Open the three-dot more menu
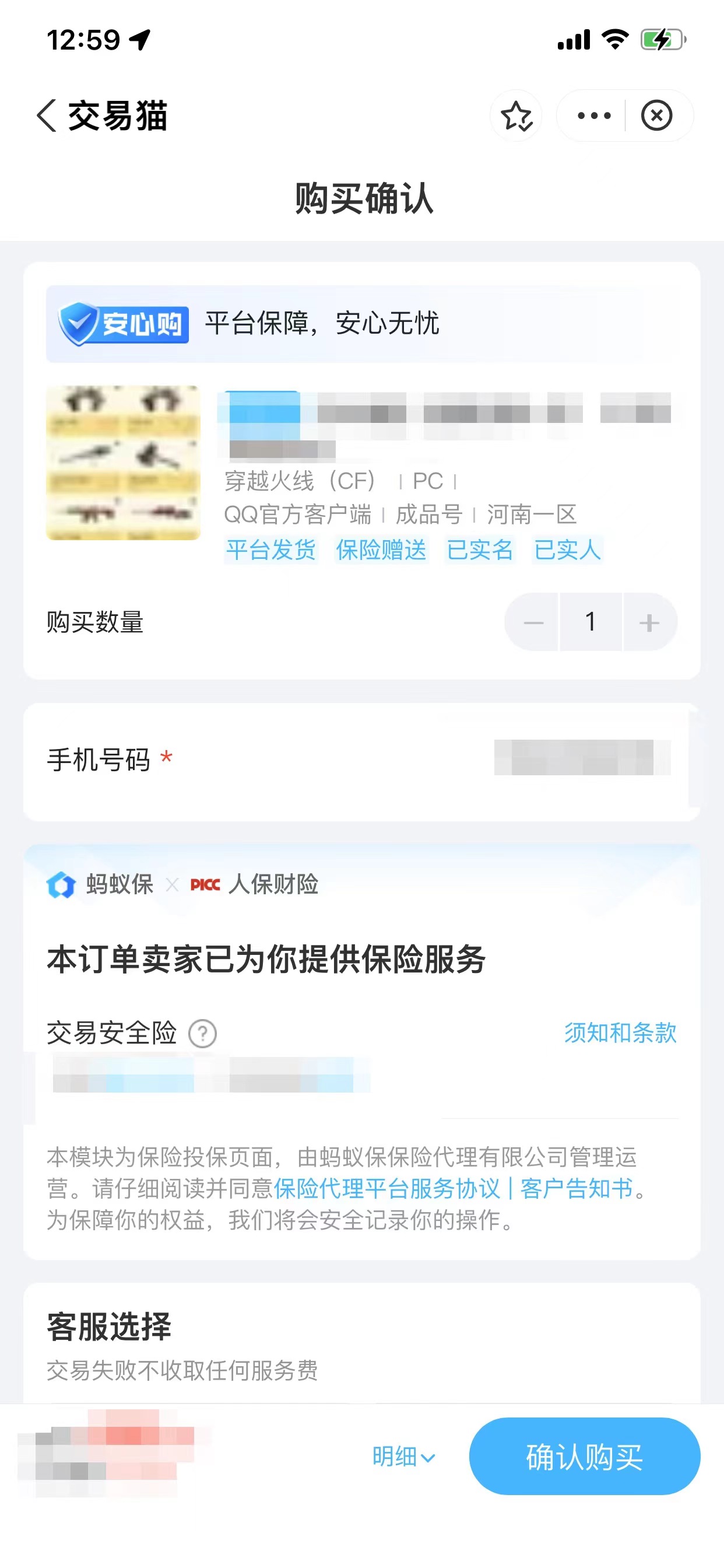 pos(593,116)
